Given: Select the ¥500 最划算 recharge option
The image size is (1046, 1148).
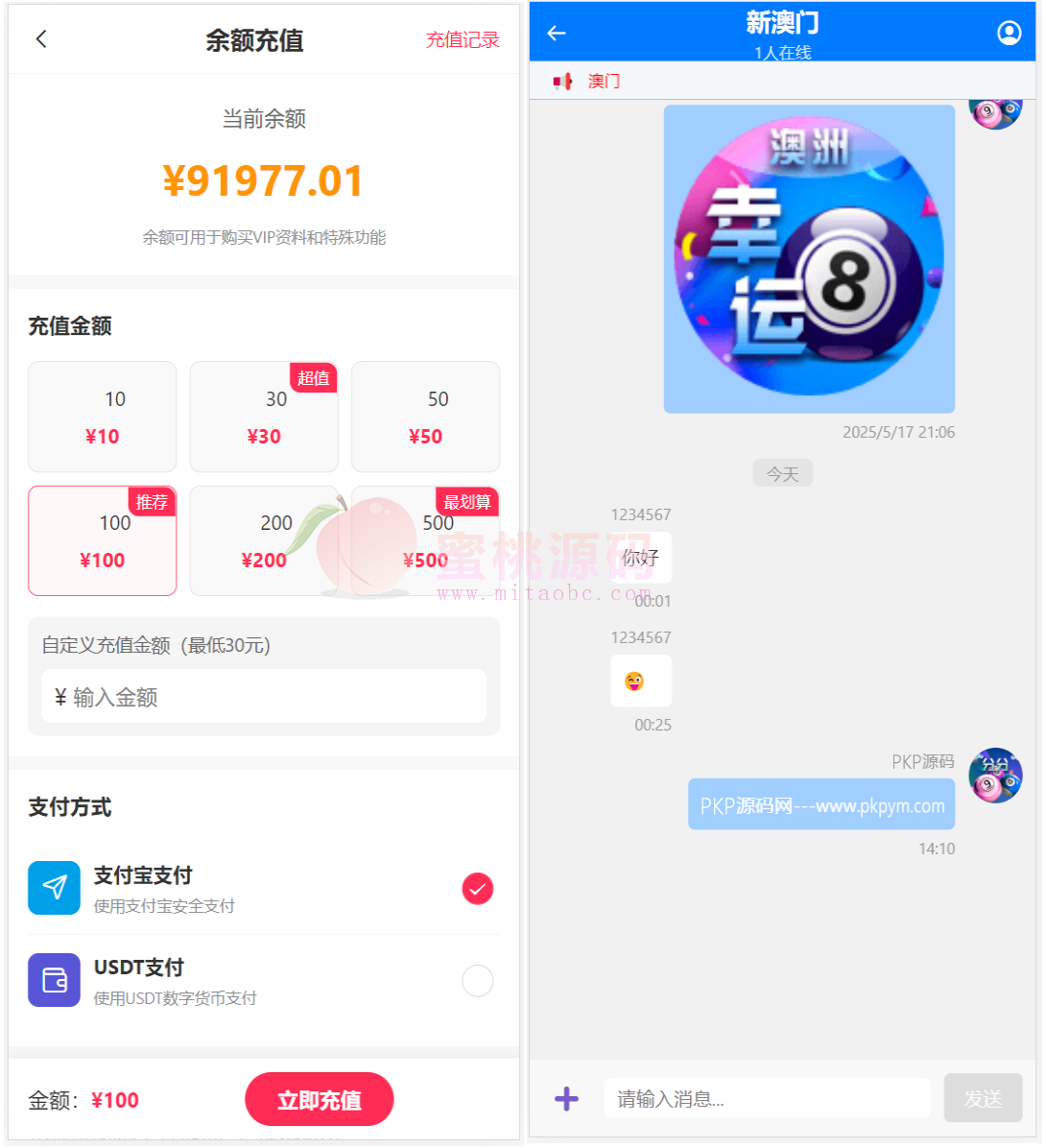Looking at the screenshot, I should point(425,540).
